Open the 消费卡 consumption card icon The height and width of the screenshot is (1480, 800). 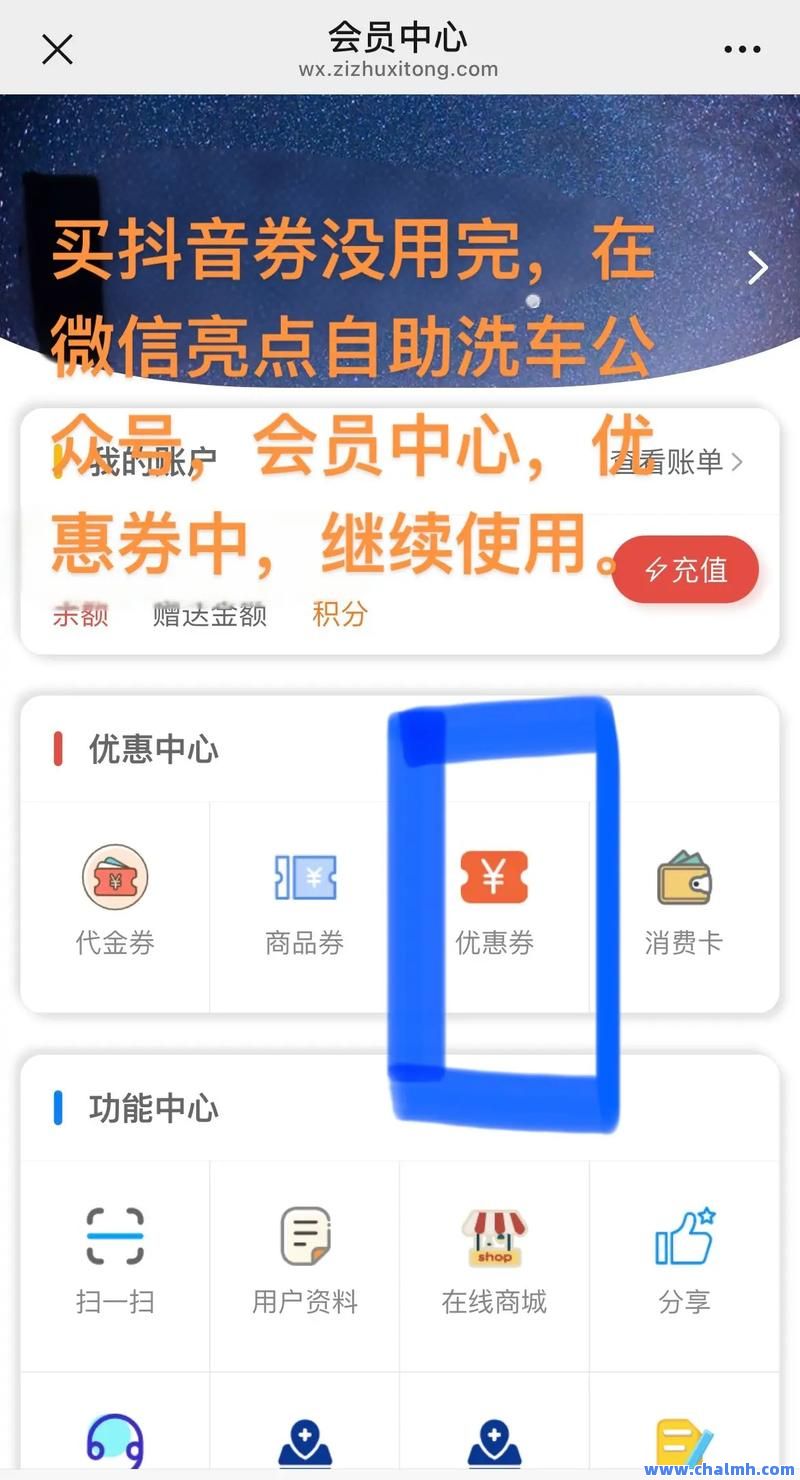684,900
